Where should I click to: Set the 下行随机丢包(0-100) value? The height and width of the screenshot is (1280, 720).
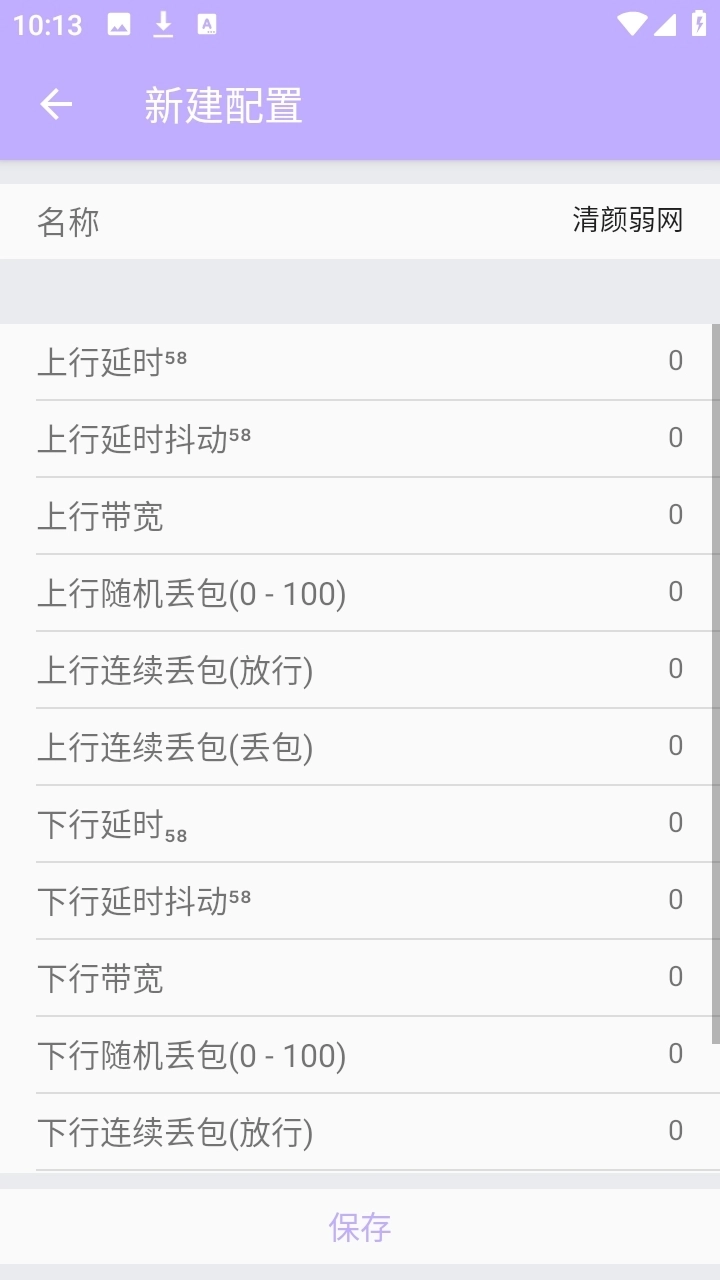point(675,1054)
